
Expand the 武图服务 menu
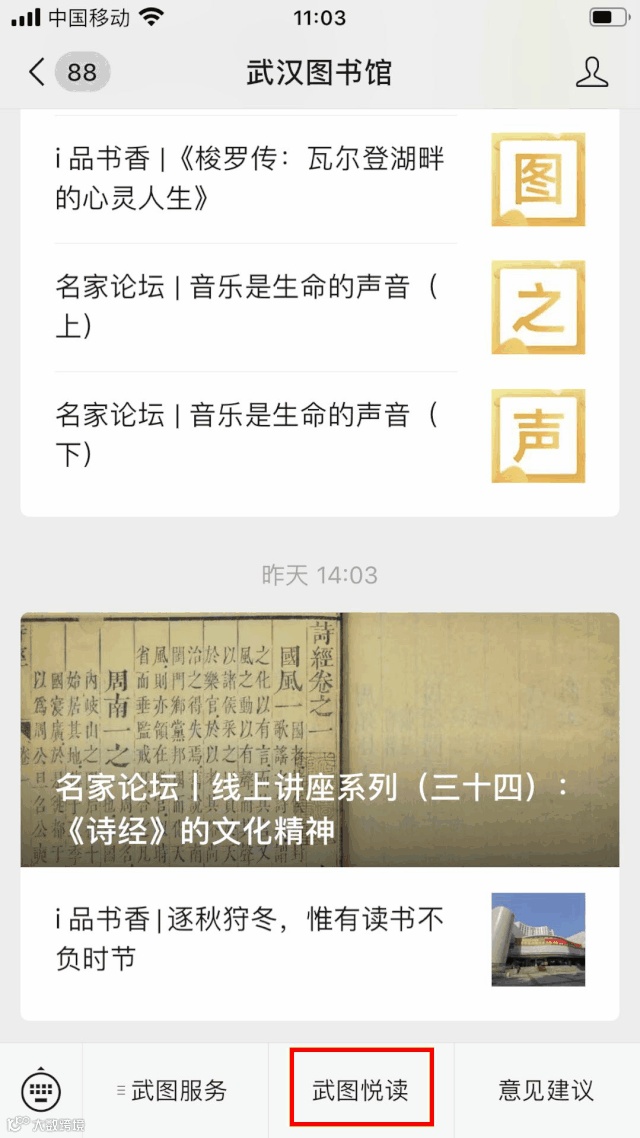tap(175, 1091)
